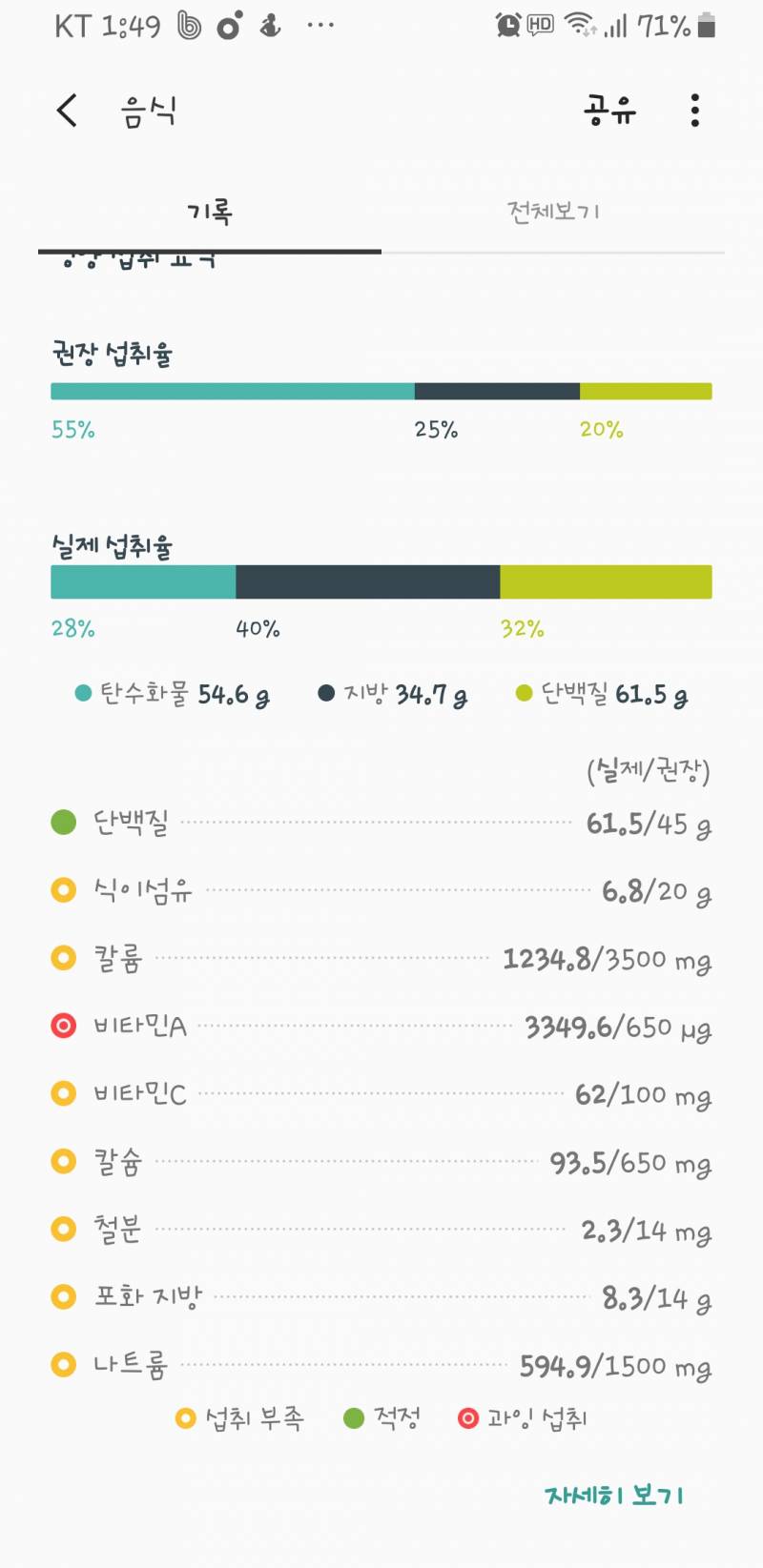763x1568 pixels.
Task: Tap the 비타민C nutrient row
Action: [x=381, y=1093]
